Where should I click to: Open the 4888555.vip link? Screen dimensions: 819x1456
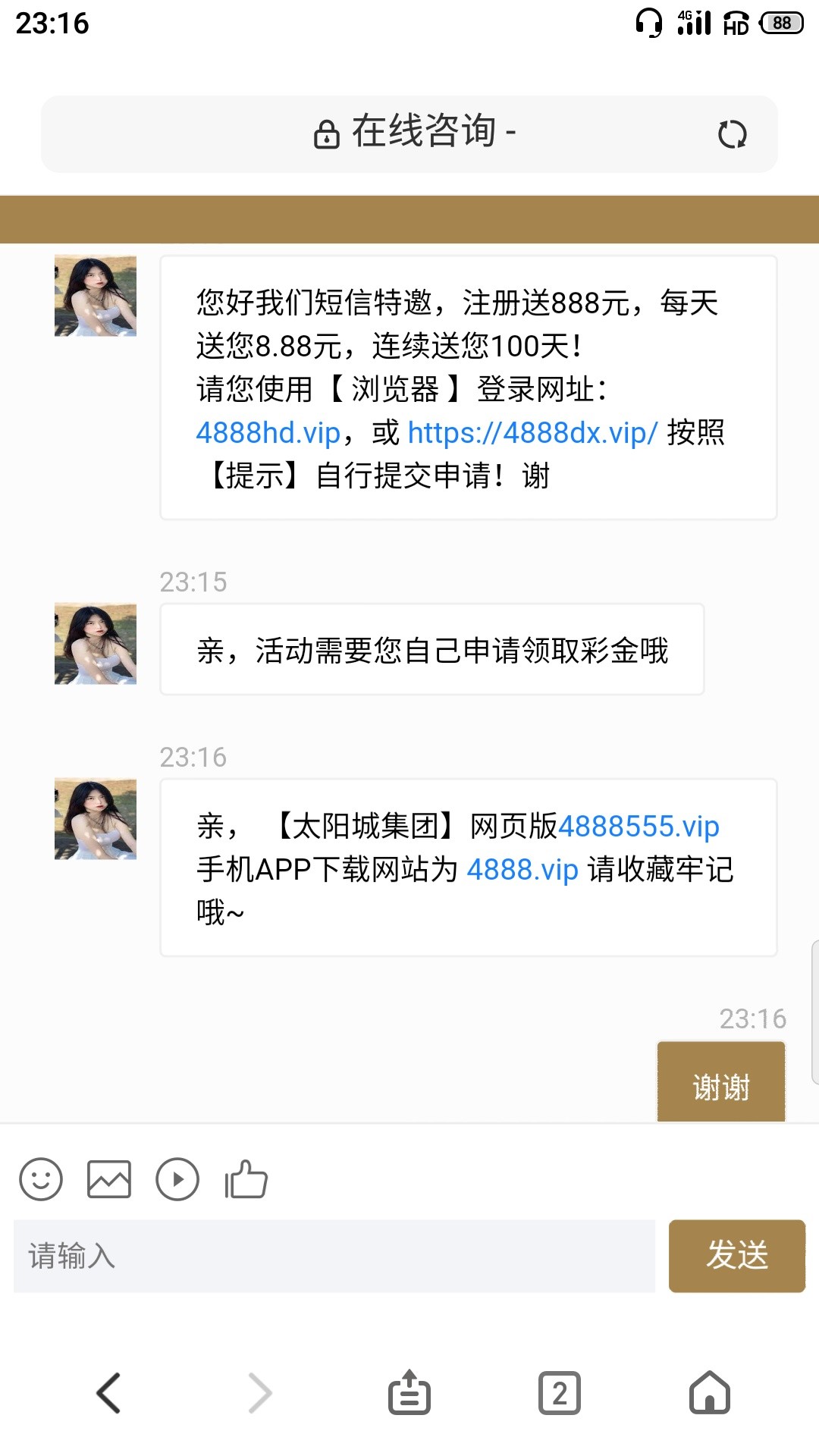(639, 827)
